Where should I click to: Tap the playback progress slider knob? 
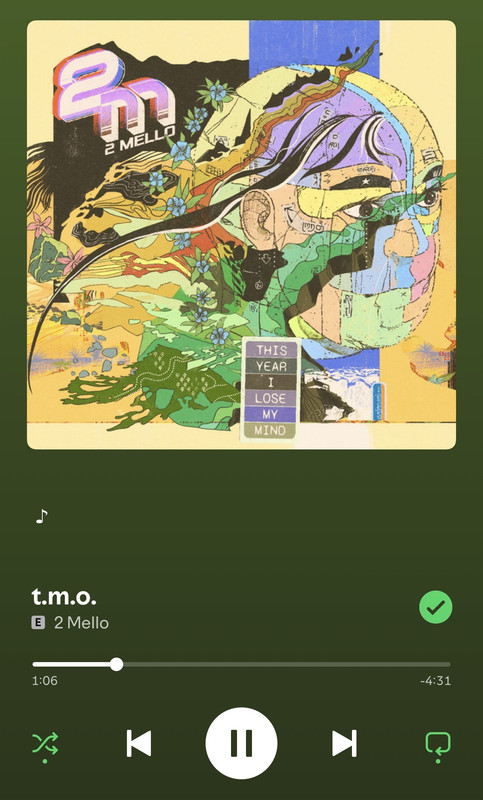pyautogui.click(x=116, y=664)
